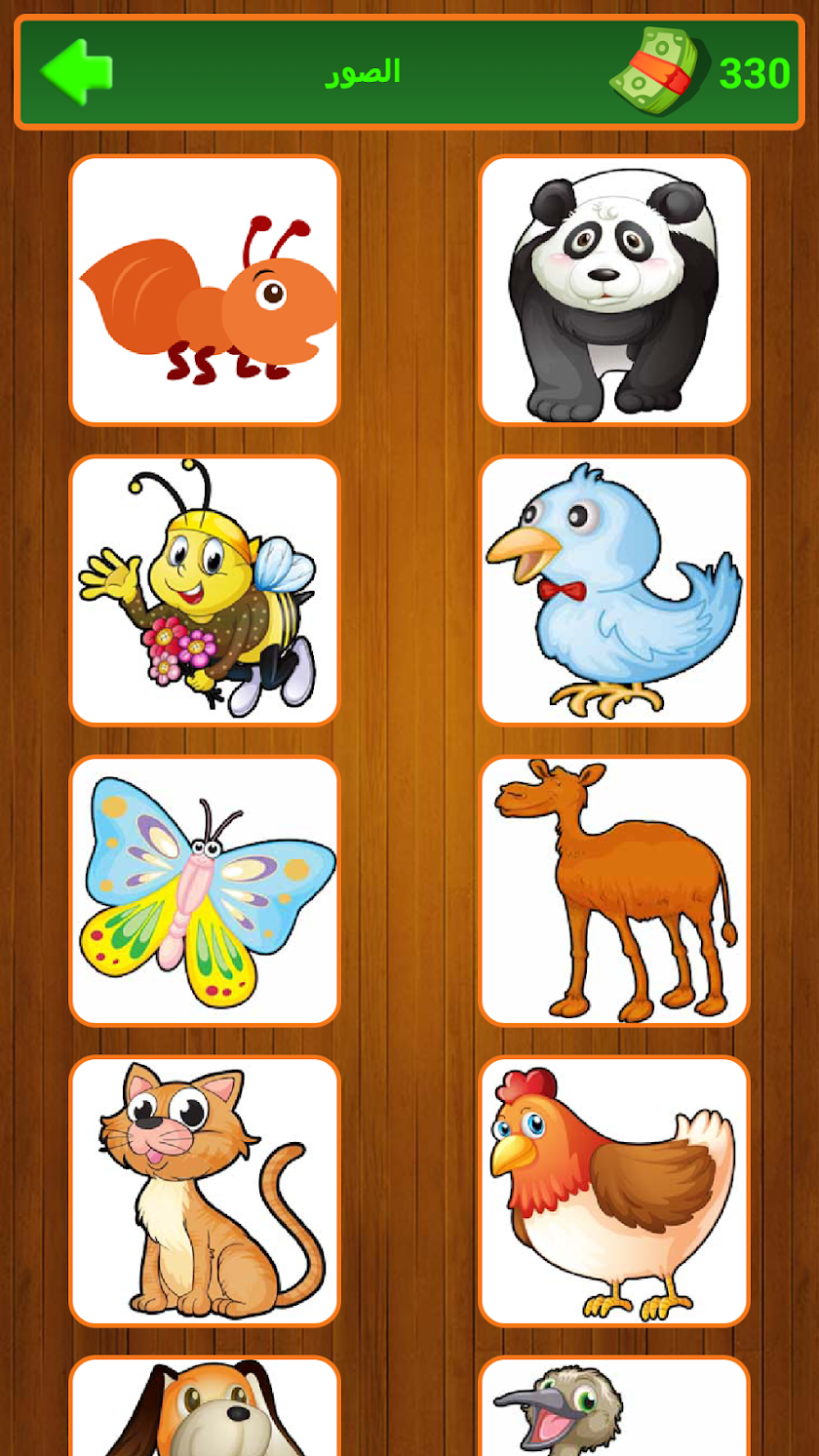Open the colorful butterfly picture
This screenshot has width=819, height=1456.
[x=205, y=890]
